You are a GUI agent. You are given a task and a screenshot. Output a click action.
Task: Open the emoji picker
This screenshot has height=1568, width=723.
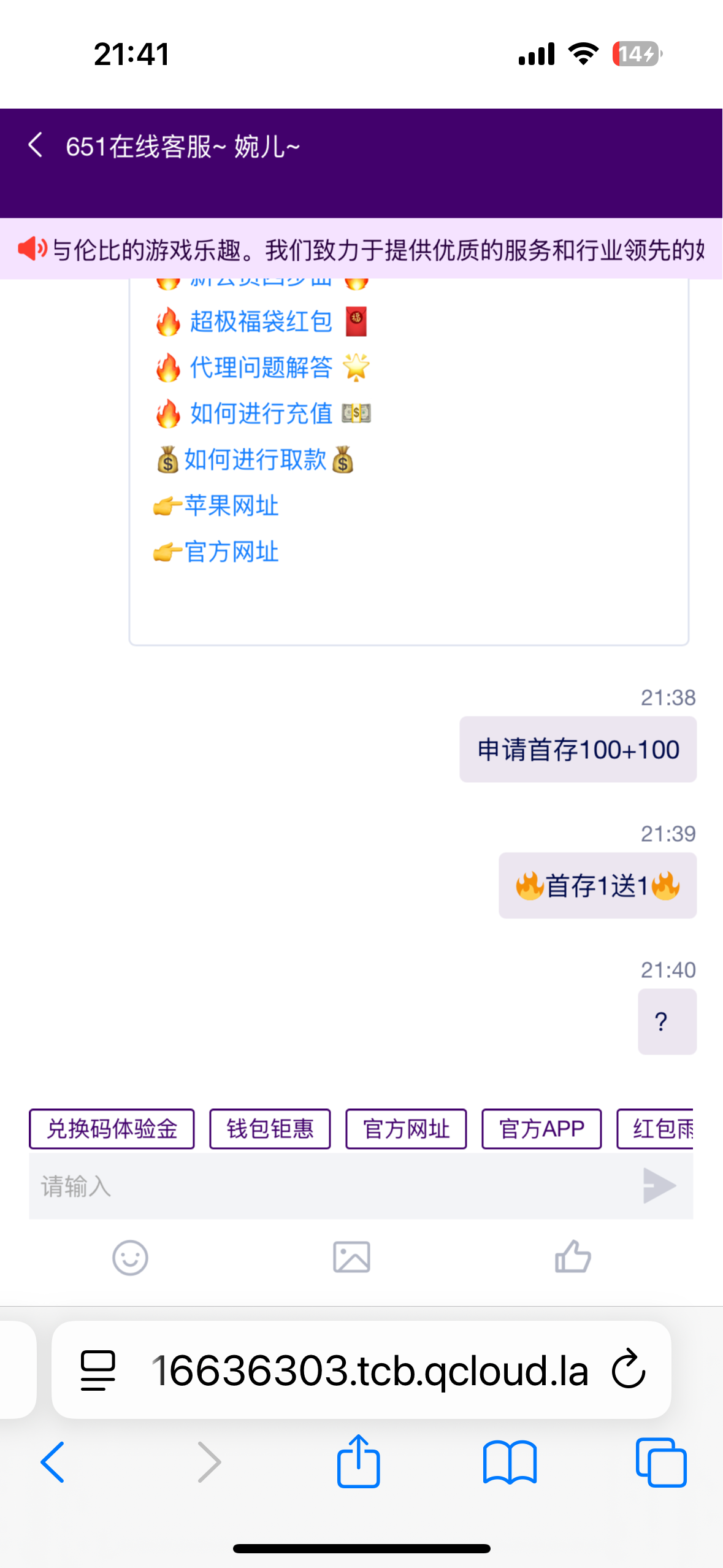click(x=130, y=1258)
